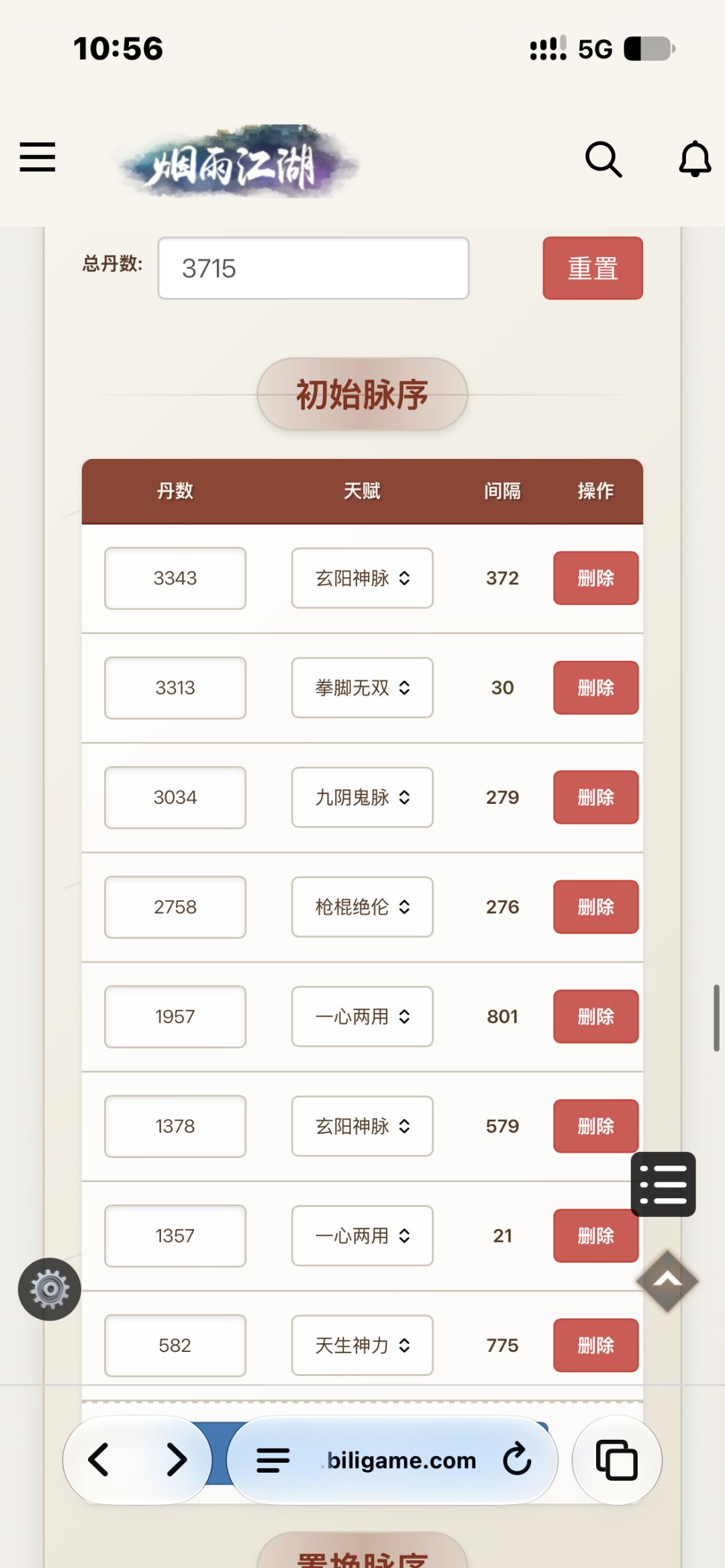
Task: Open the floating table of contents
Action: click(663, 1184)
